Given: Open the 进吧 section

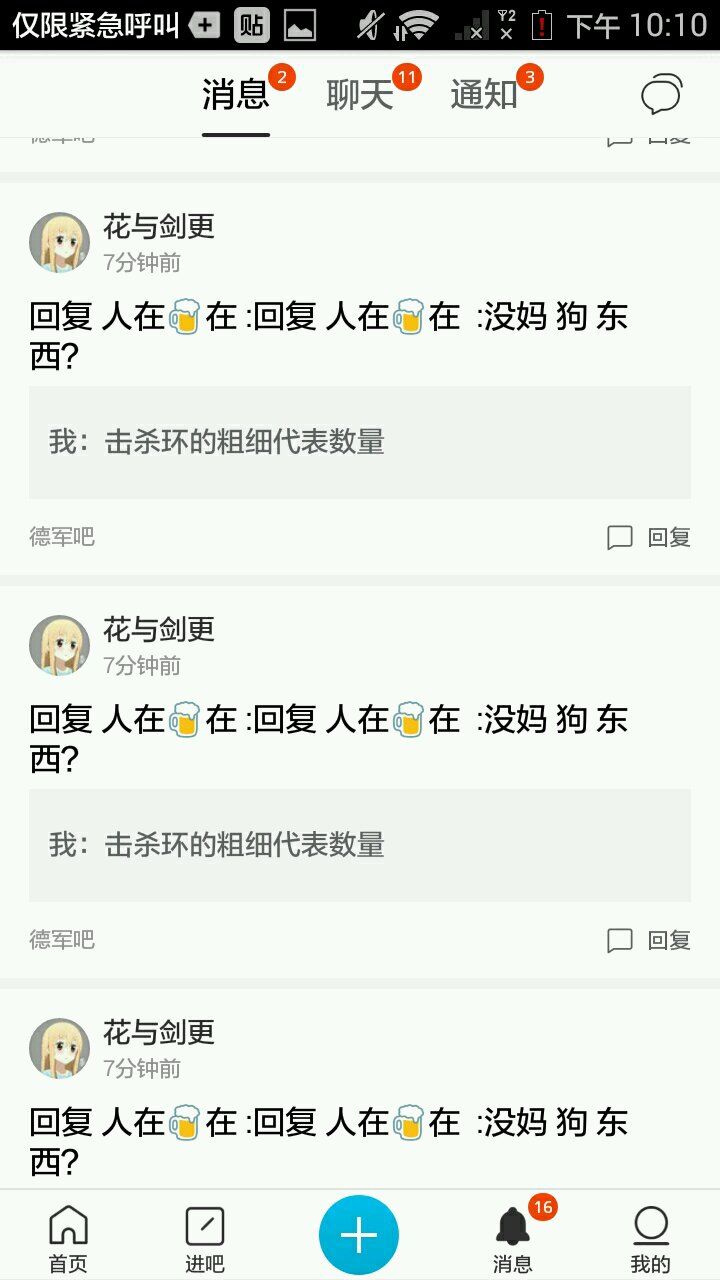Looking at the screenshot, I should (205, 1238).
